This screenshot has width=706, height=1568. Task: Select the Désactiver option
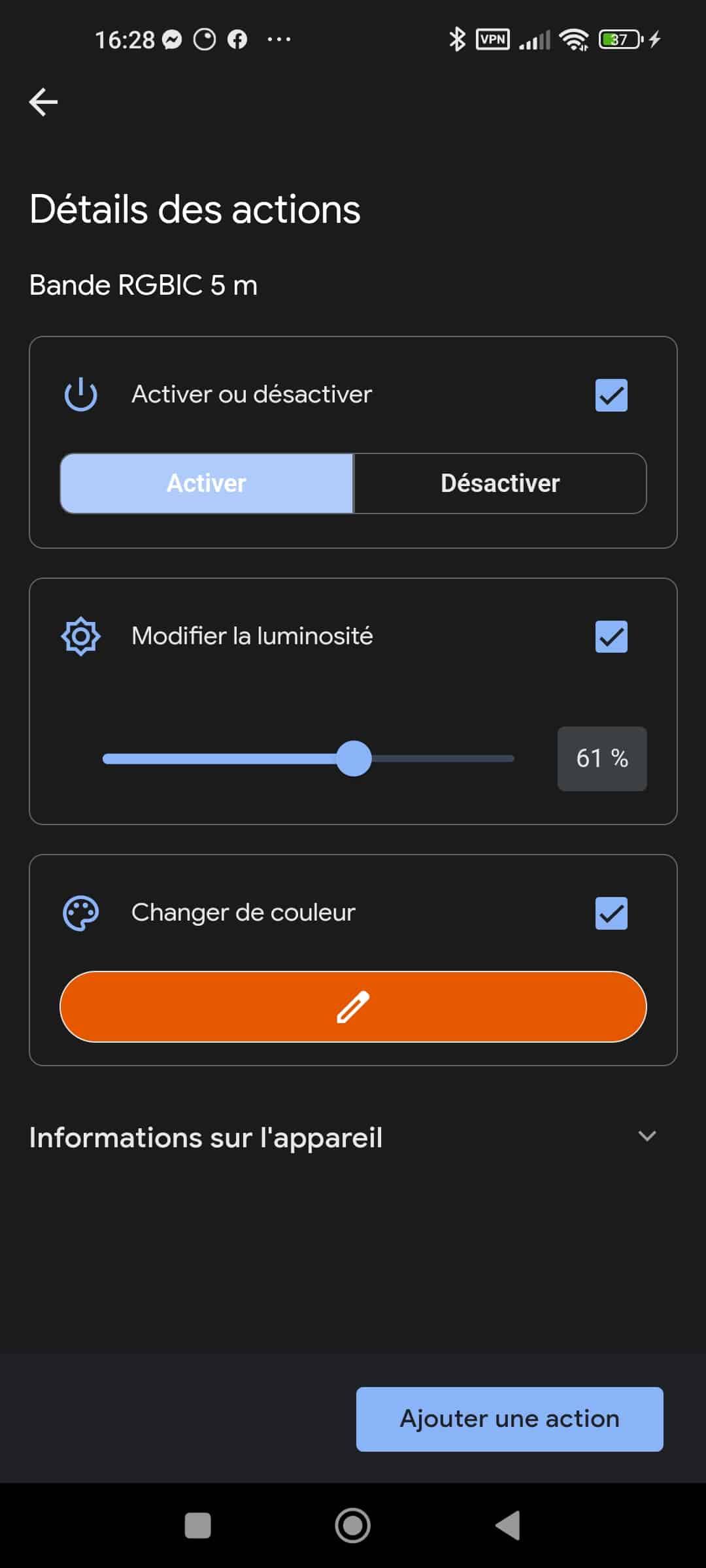point(500,483)
